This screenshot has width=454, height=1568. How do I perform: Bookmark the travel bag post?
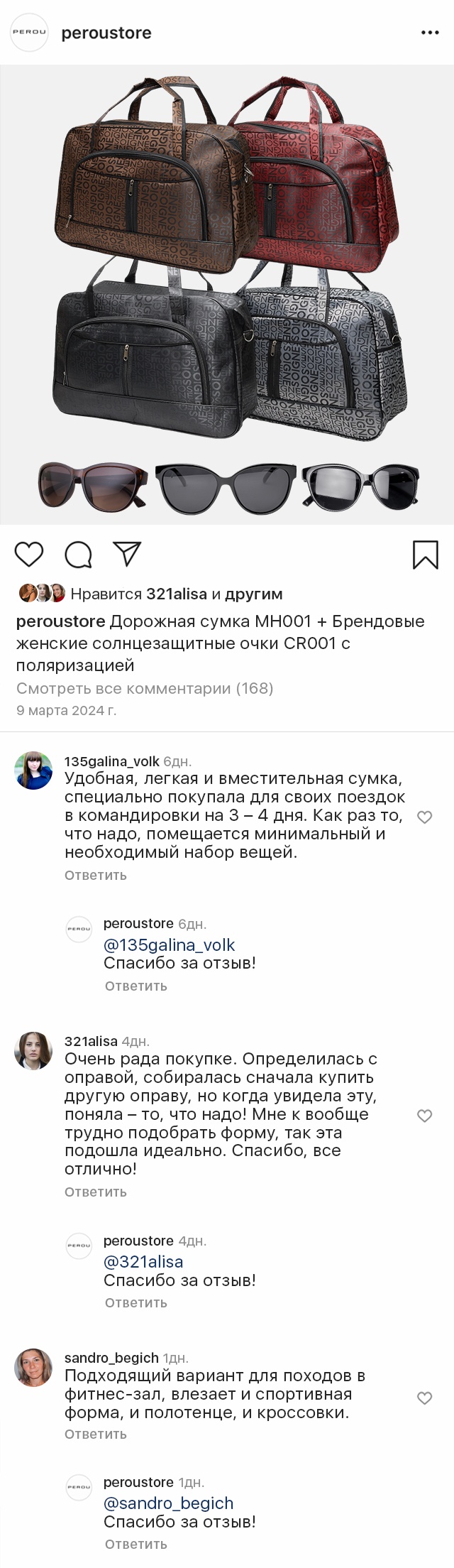425,555
